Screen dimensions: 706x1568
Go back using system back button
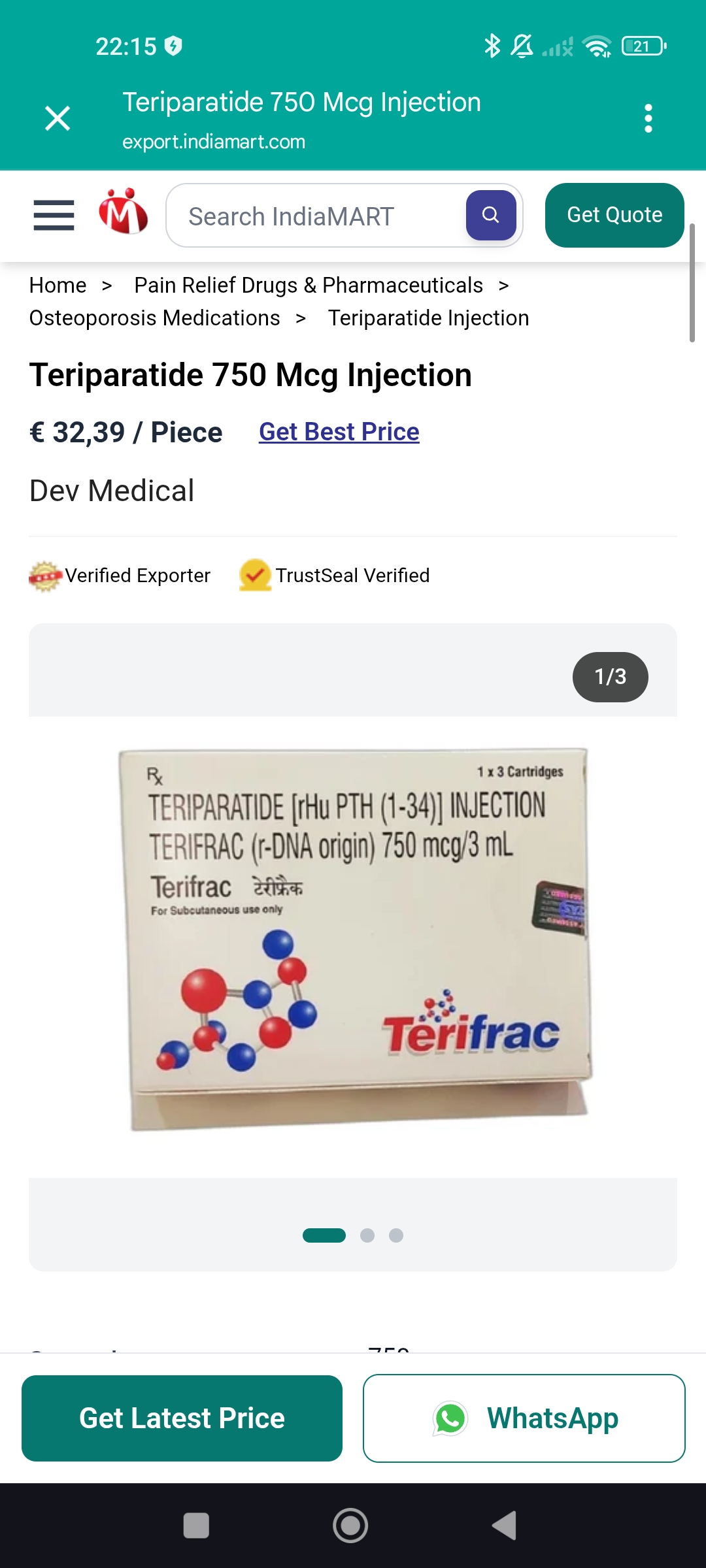pyautogui.click(x=505, y=1526)
